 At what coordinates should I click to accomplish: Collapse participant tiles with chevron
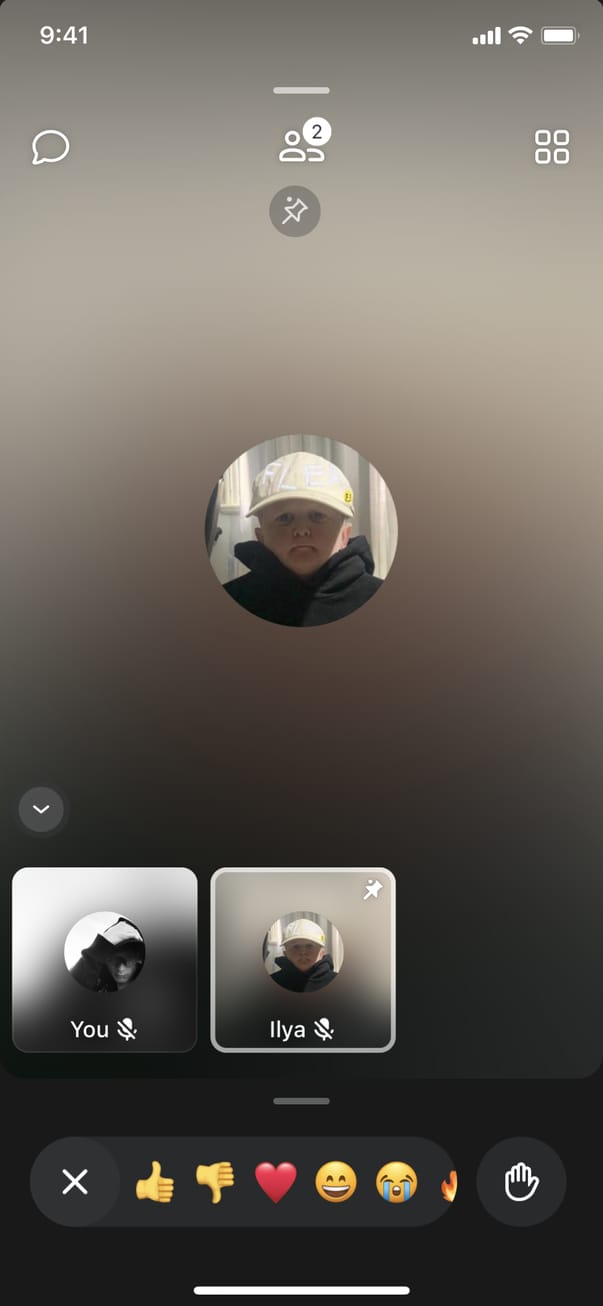[41, 809]
